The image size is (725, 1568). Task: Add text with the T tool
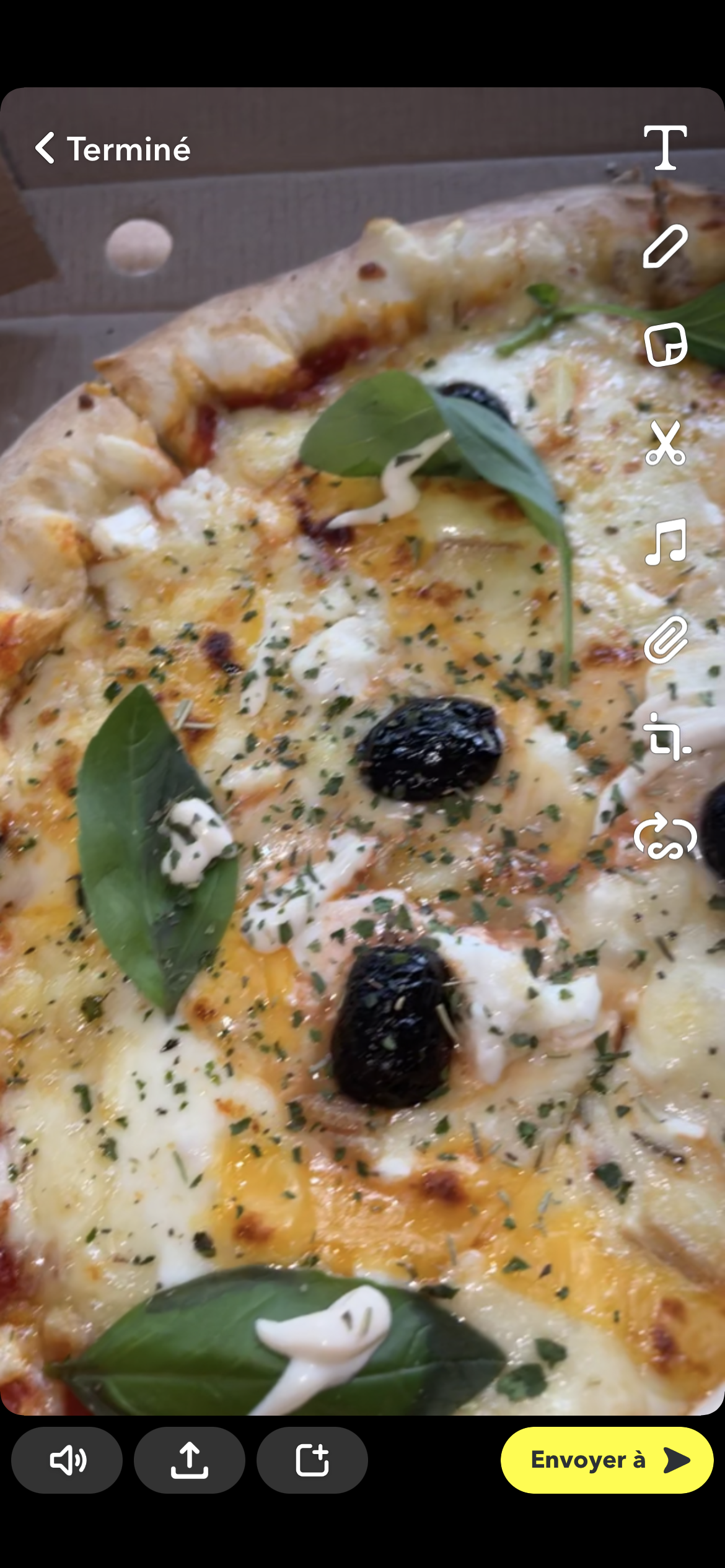(x=665, y=147)
